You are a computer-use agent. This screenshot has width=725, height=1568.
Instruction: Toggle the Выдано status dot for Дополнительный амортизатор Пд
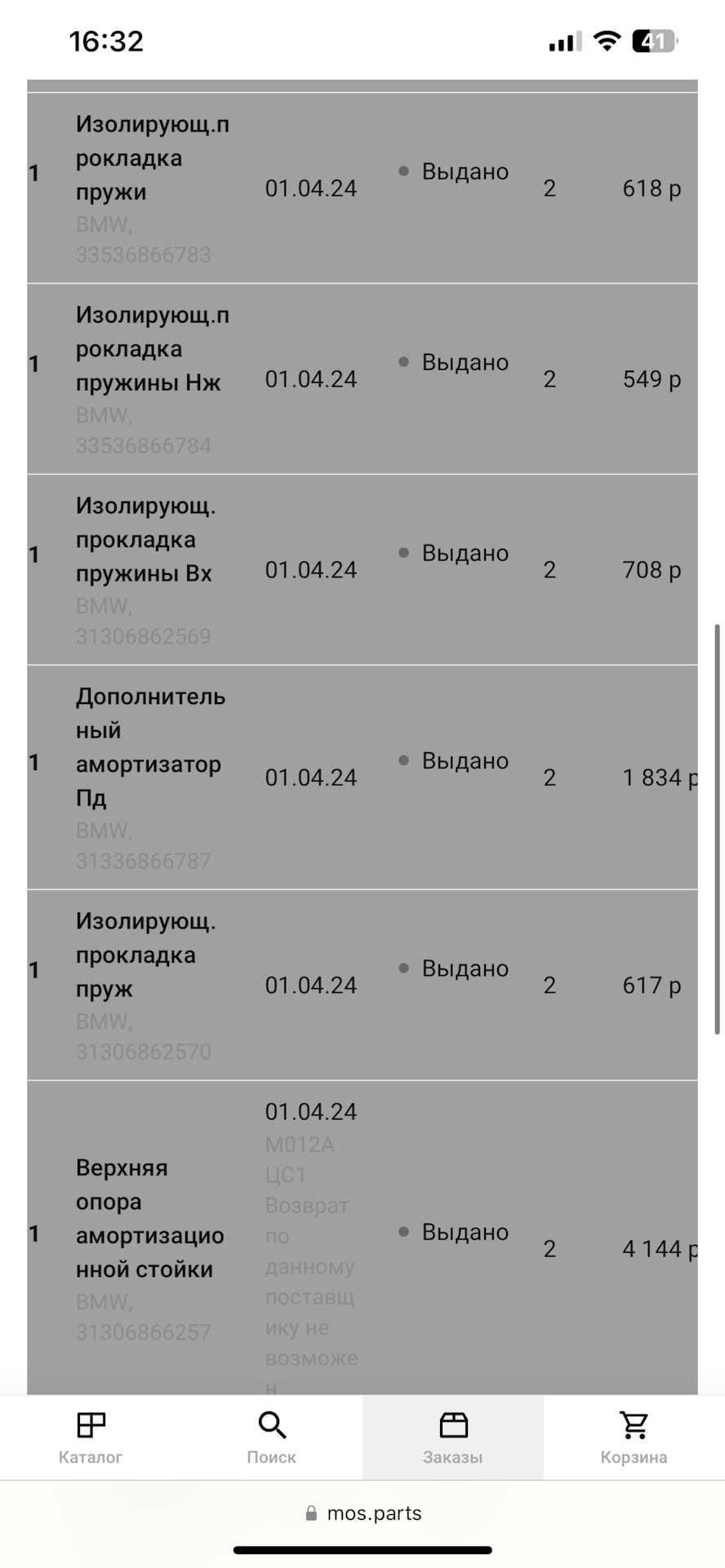point(403,759)
